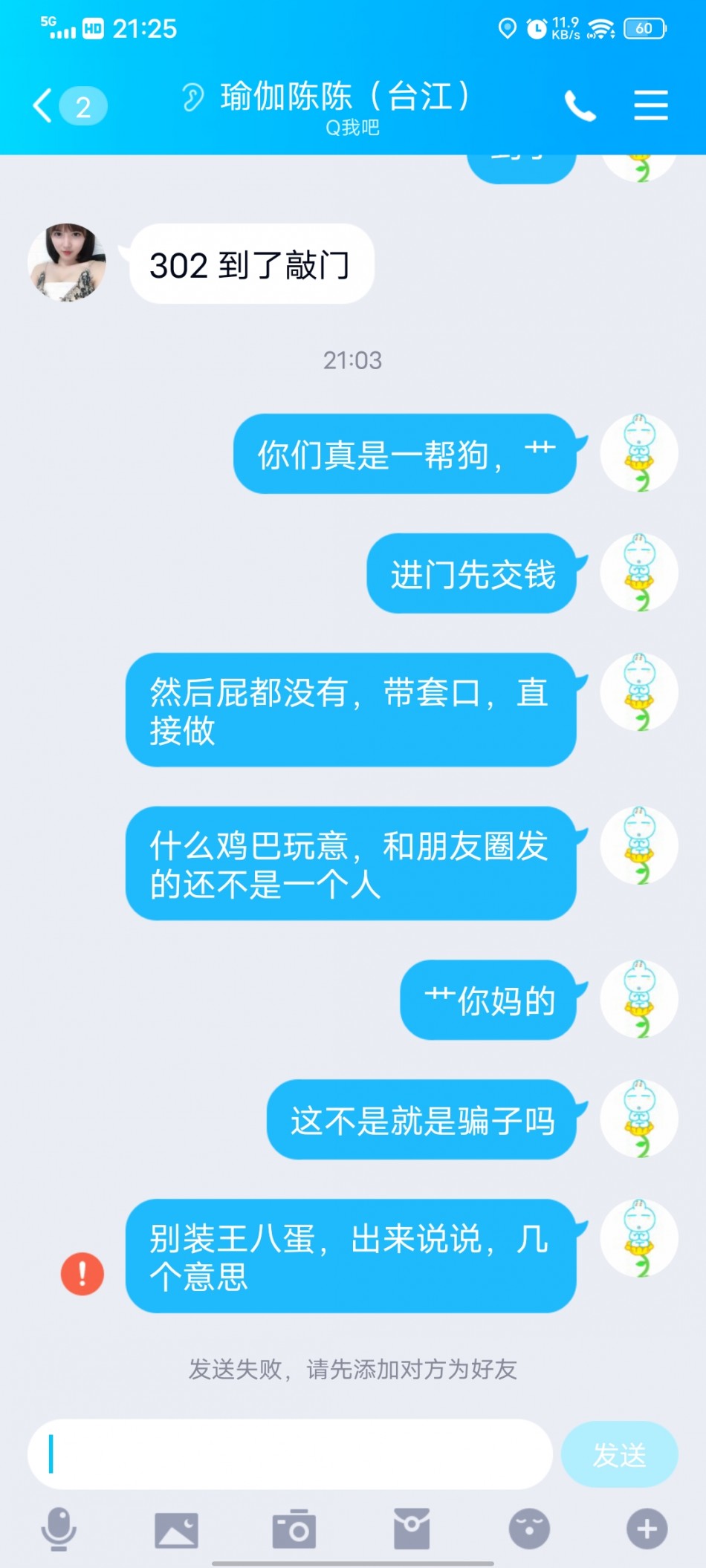Tap the red failed-to-send warning icon
This screenshot has width=706, height=1568.
click(82, 1274)
